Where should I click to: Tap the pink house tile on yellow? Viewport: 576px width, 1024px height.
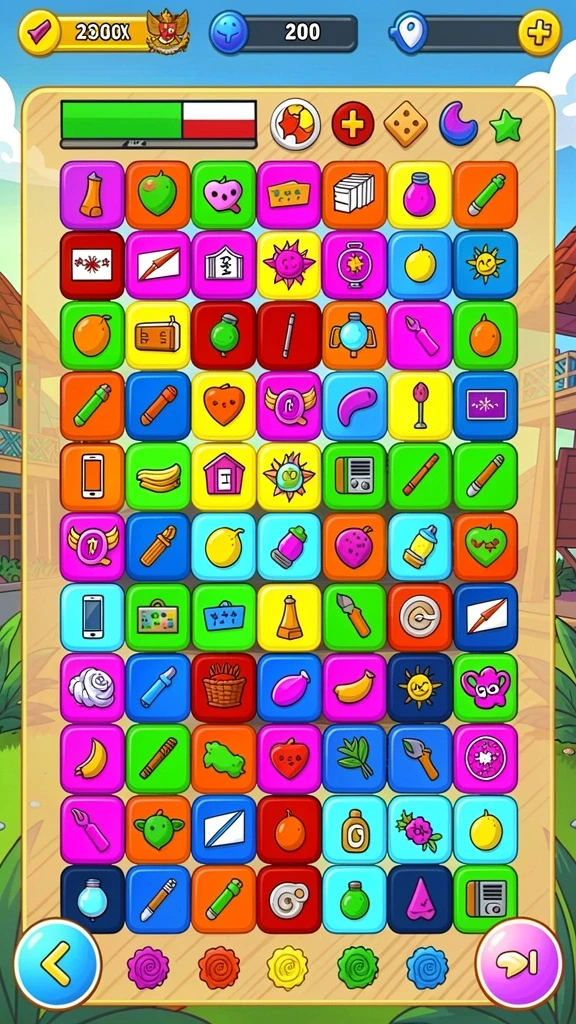point(223,477)
